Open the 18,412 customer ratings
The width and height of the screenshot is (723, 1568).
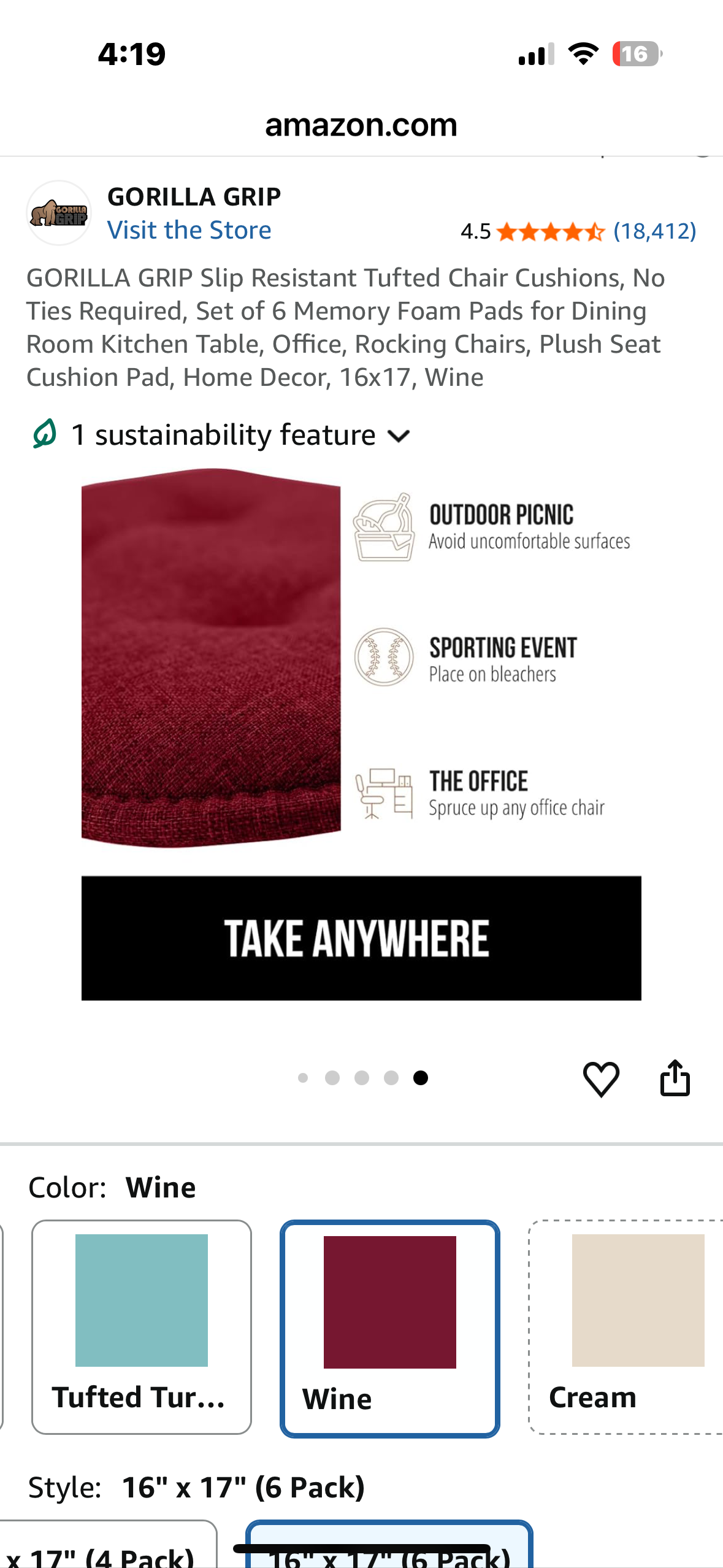[654, 231]
